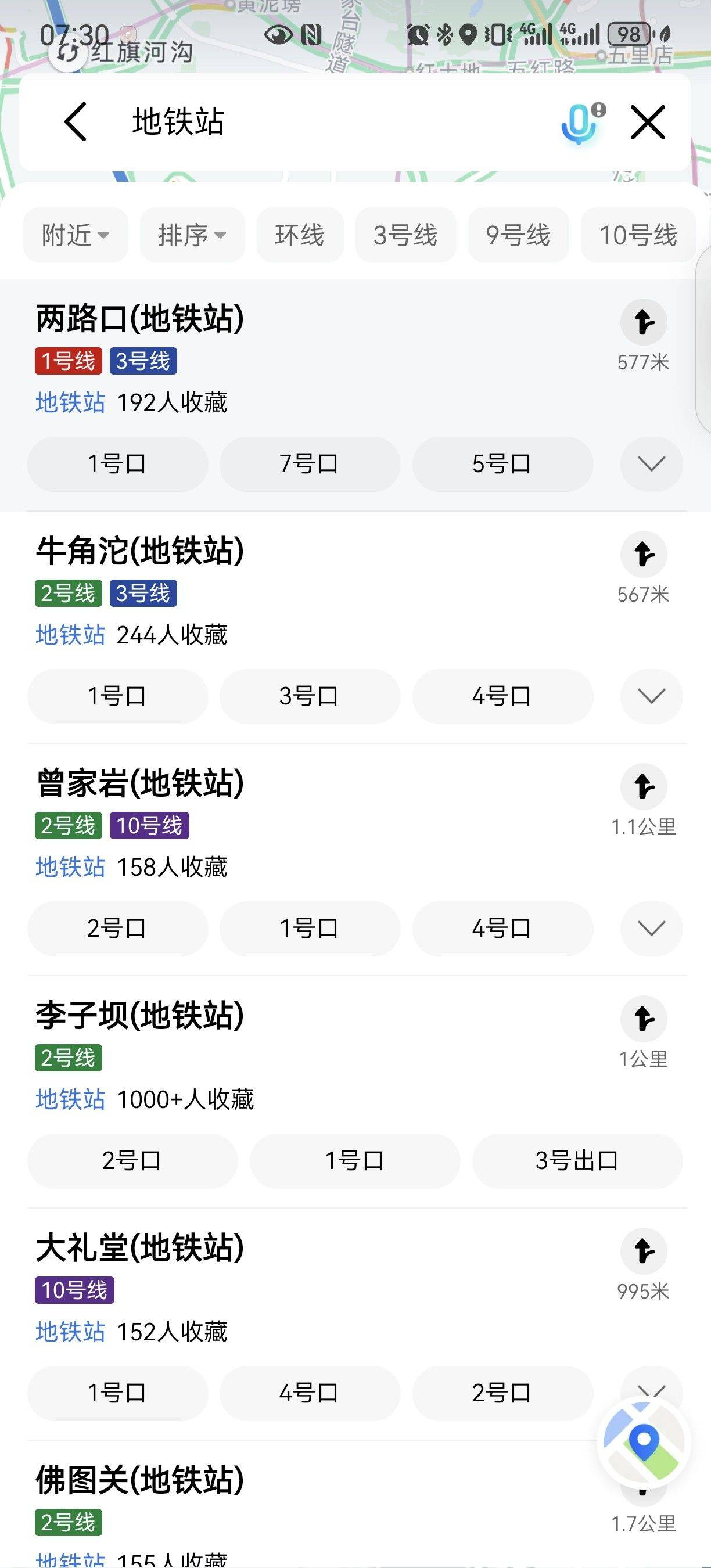Choose 4号口 of 大礼堂 station
The height and width of the screenshot is (1568, 711).
point(310,1393)
